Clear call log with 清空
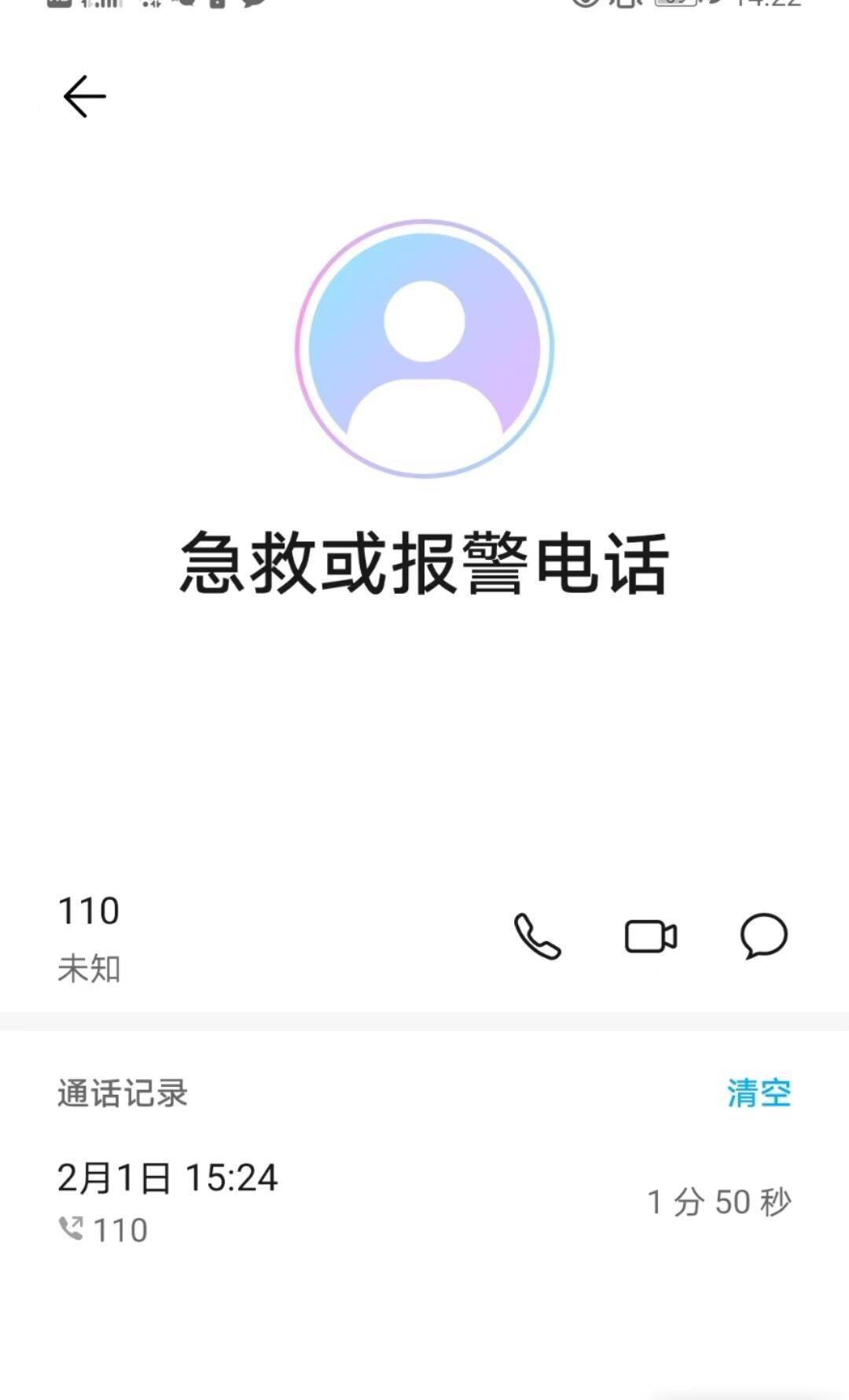The height and width of the screenshot is (1400, 849). pyautogui.click(x=759, y=1092)
